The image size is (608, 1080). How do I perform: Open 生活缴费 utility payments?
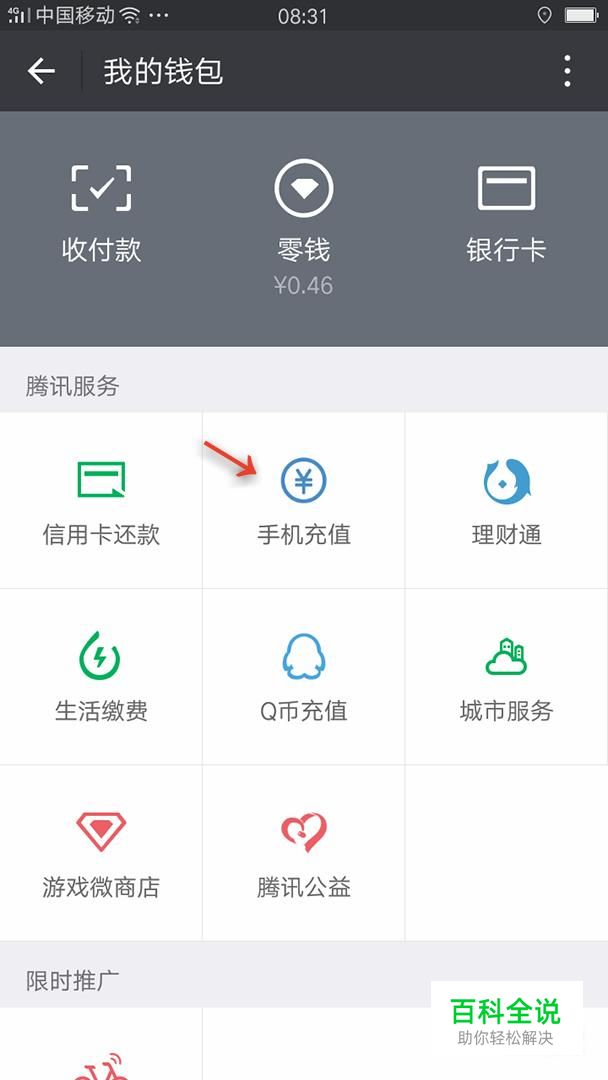[101, 677]
